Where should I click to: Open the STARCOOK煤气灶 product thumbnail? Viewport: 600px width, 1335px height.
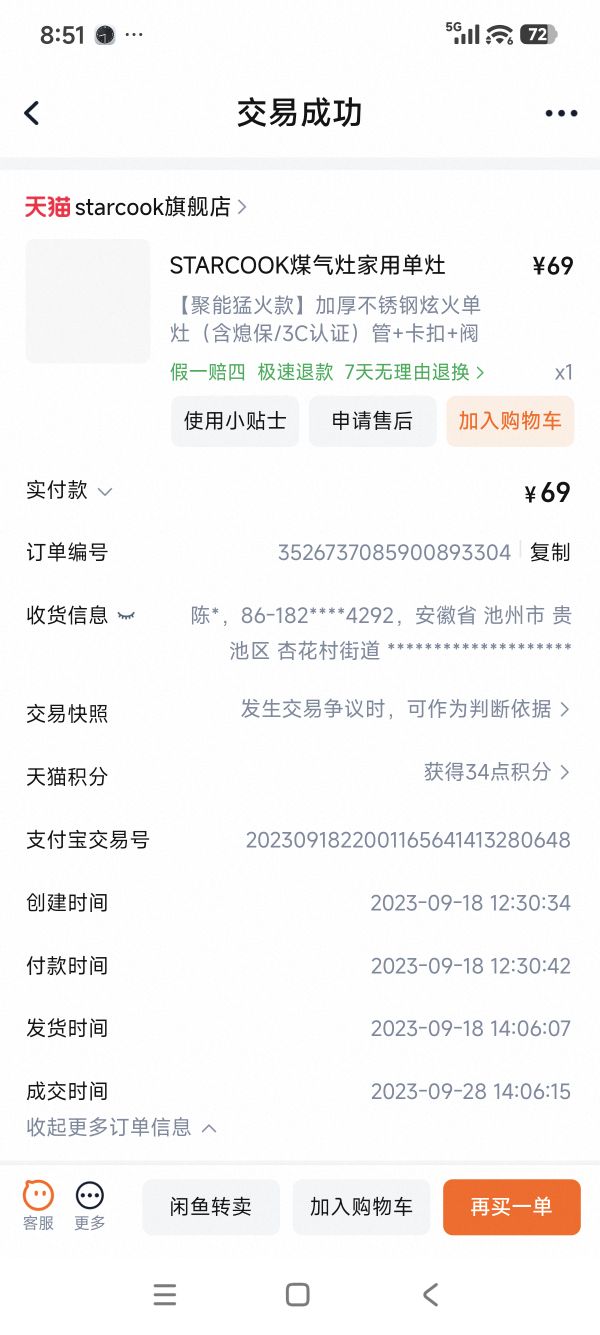tap(88, 301)
